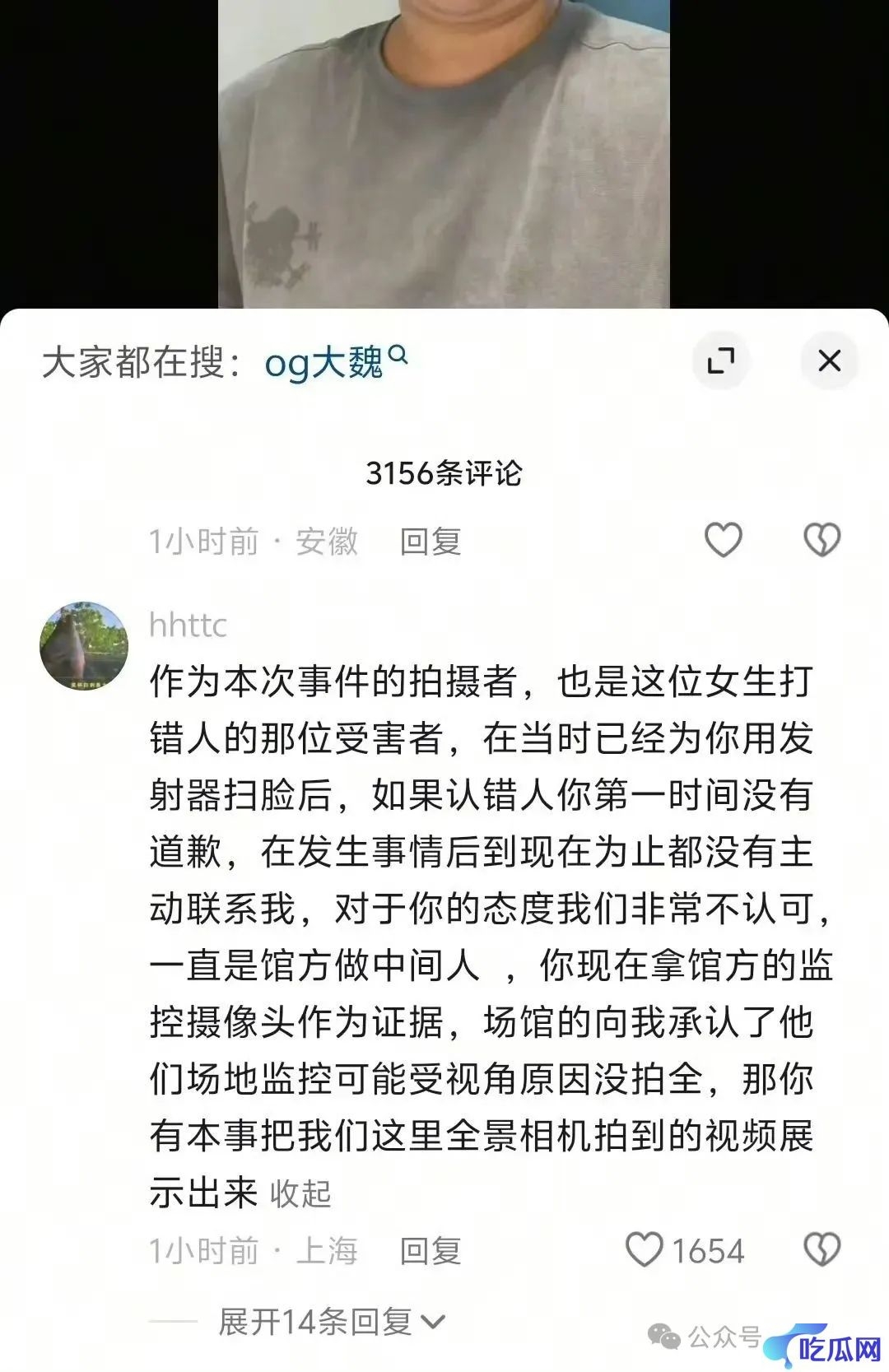Open hhttc's profile avatar
Viewport: 889px width, 1372px height.
tap(84, 646)
